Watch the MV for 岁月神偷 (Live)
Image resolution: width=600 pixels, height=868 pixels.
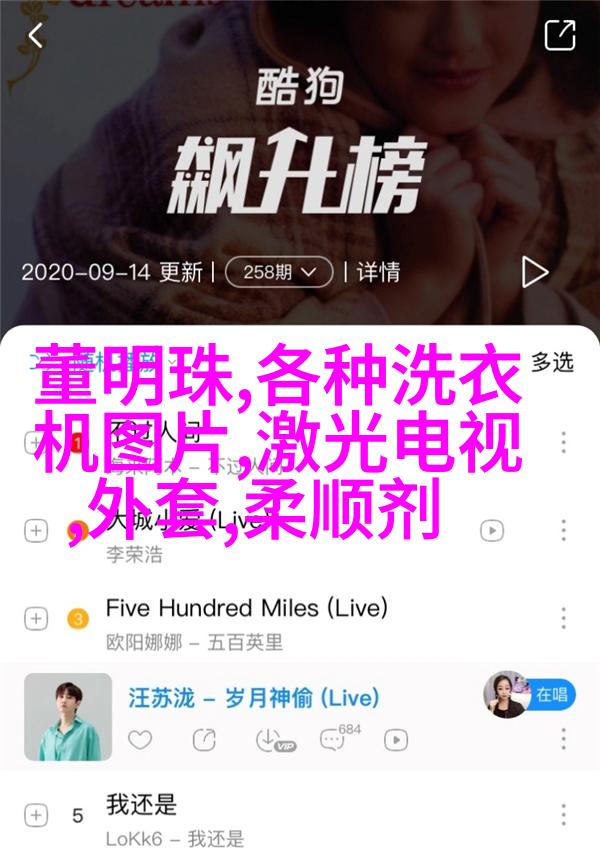(397, 740)
